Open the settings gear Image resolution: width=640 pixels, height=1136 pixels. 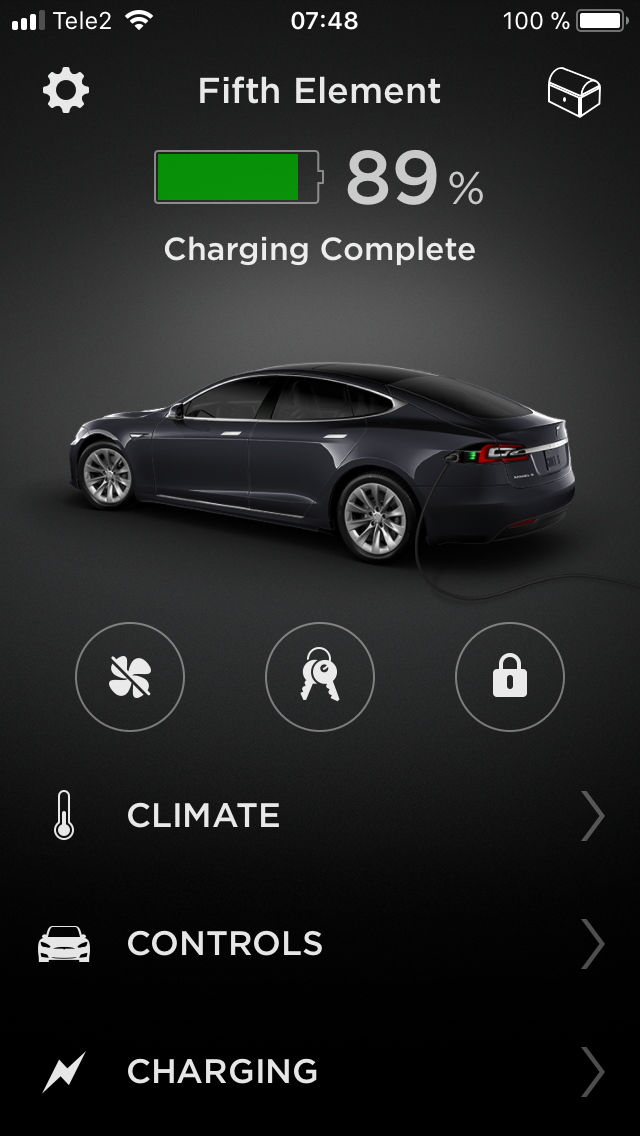pos(66,91)
